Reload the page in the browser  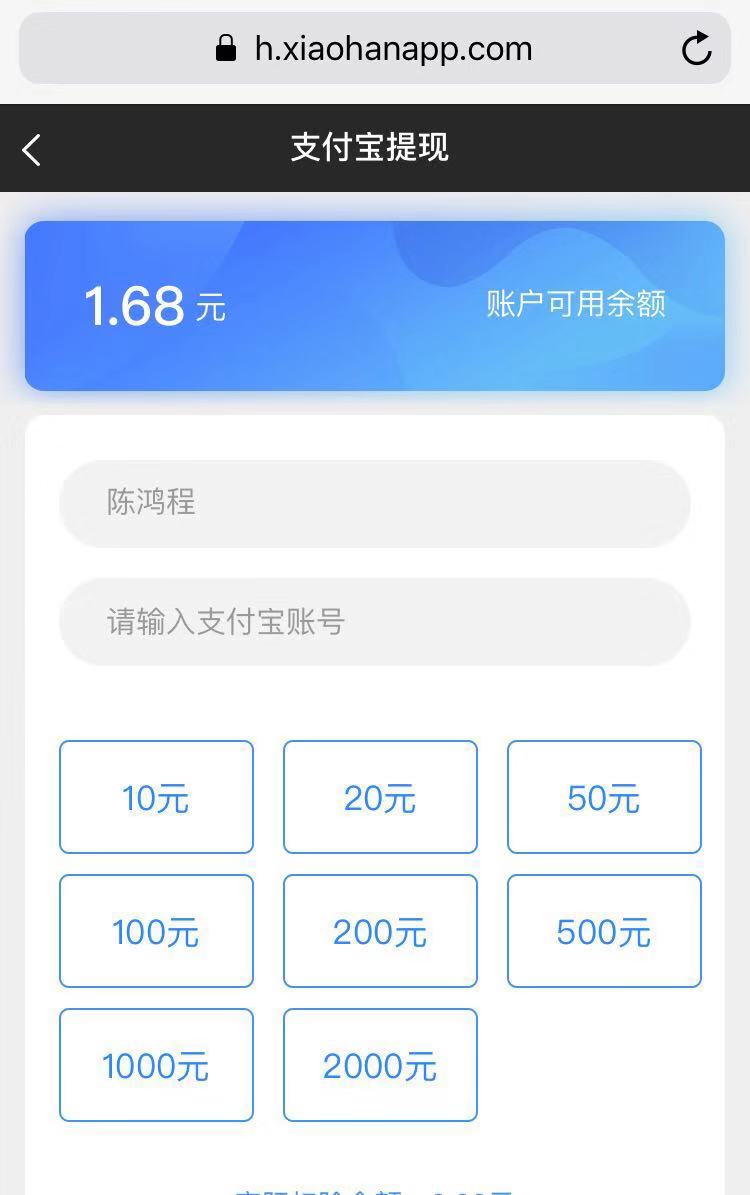pos(696,48)
